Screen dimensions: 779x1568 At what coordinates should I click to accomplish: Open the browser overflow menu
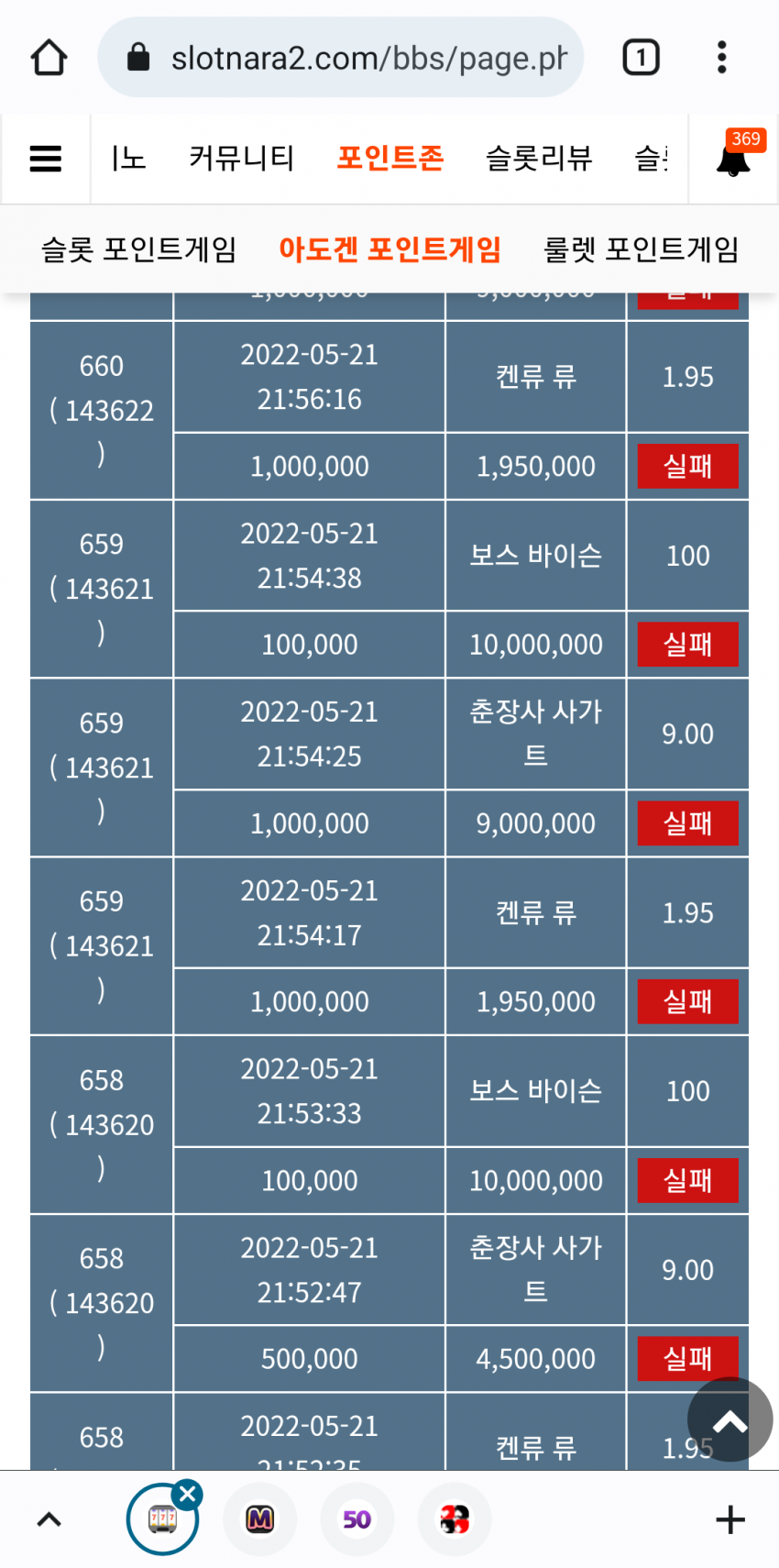[722, 58]
